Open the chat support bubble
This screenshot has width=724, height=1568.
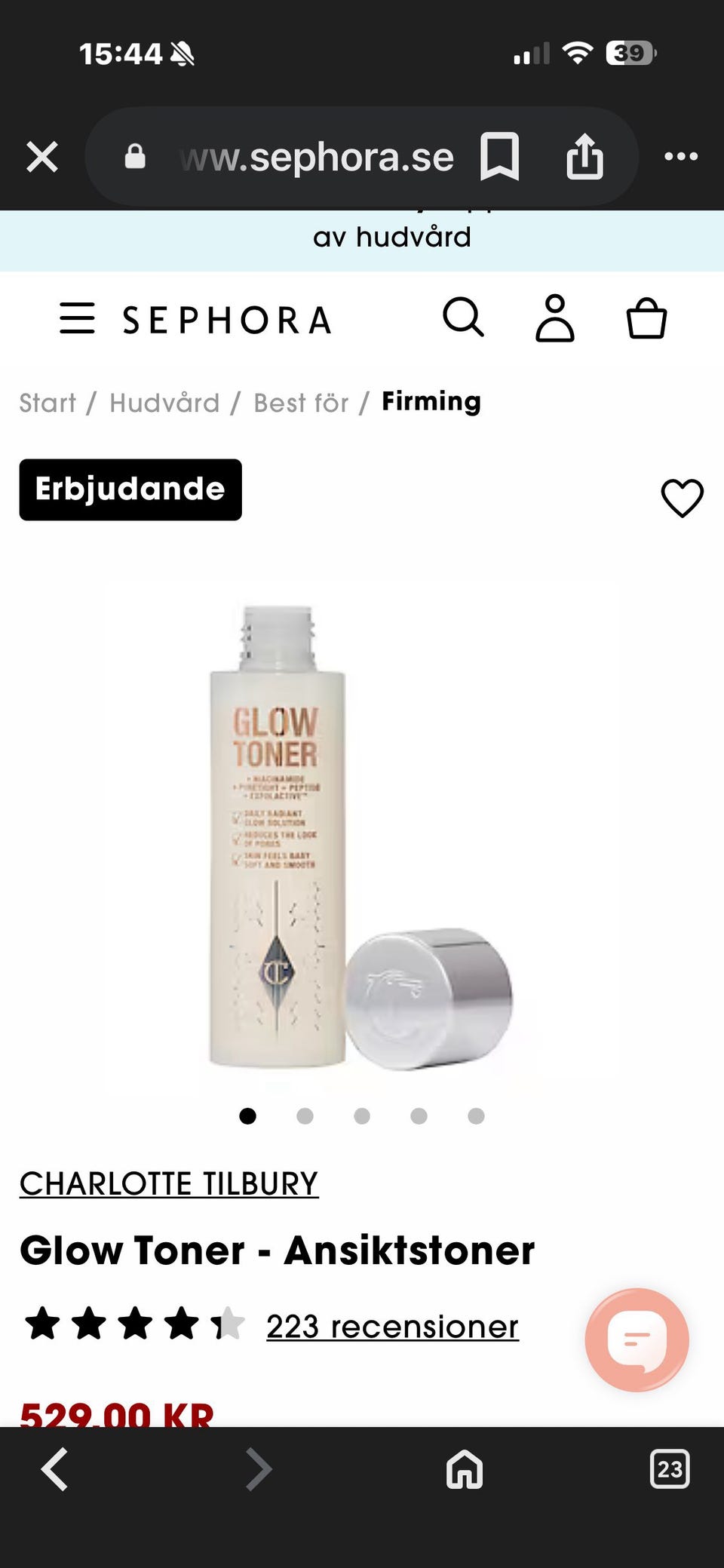point(637,1339)
